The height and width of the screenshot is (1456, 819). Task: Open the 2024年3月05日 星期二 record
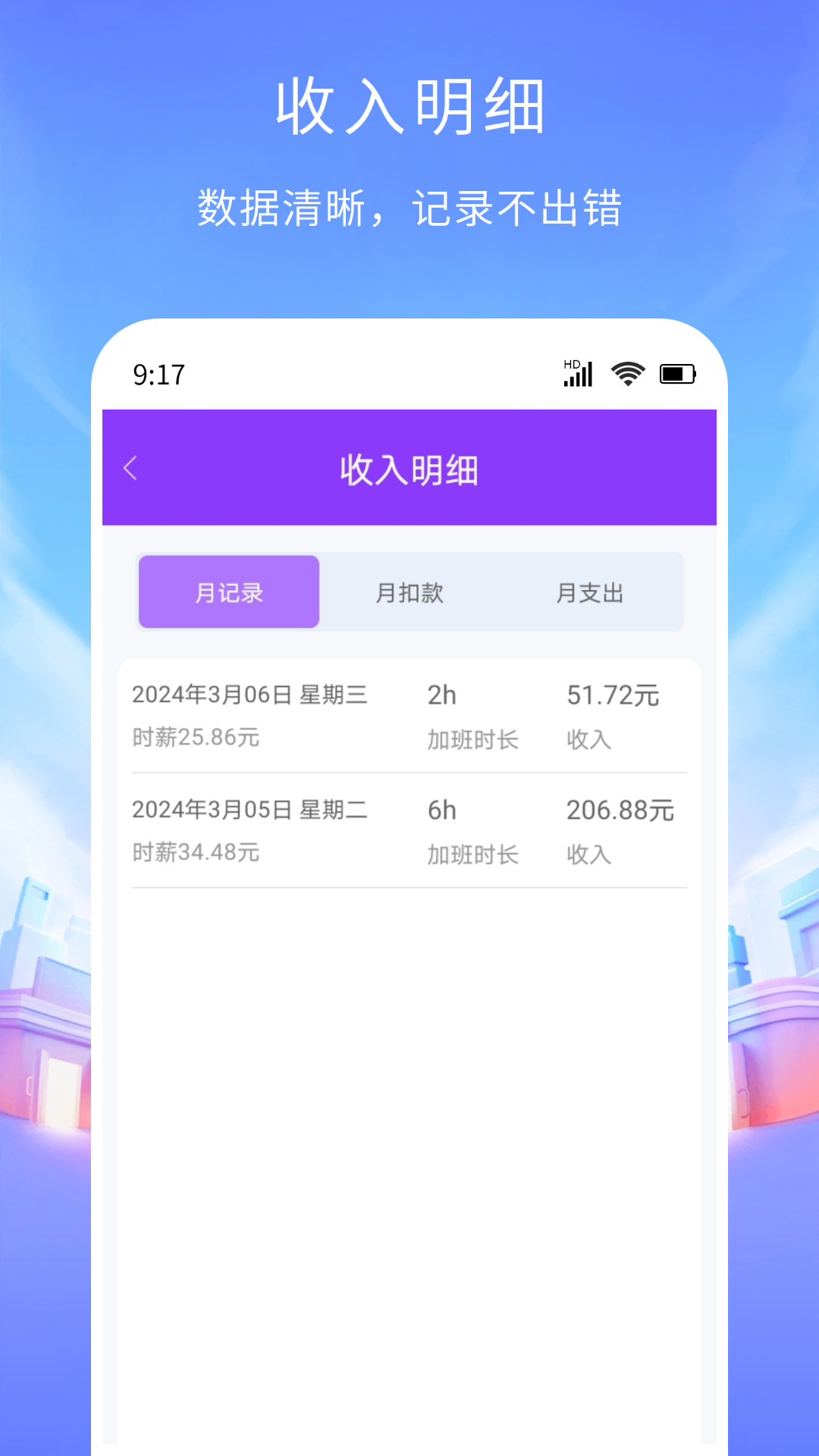(x=250, y=810)
